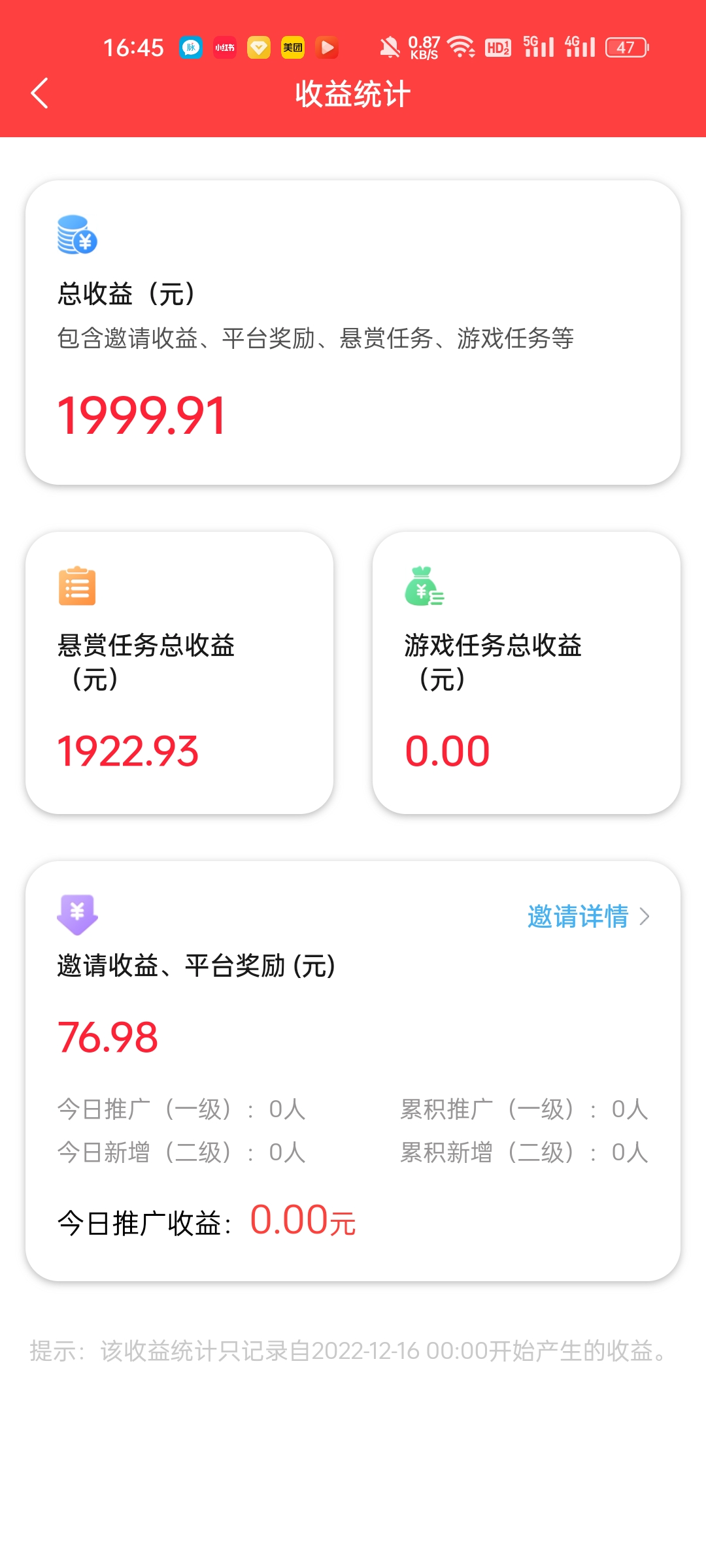The image size is (706, 1568).
Task: Go back from the 收益统计 page
Action: point(40,93)
